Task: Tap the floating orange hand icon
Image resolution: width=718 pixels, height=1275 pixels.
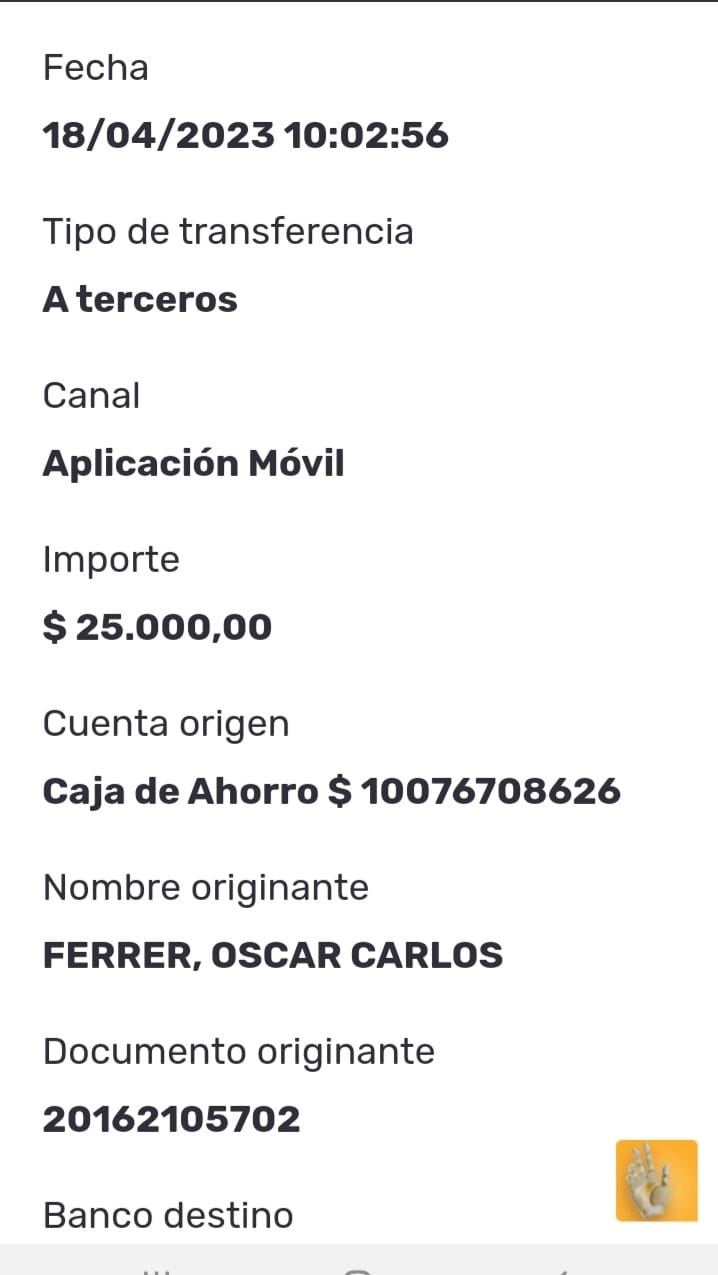Action: pyautogui.click(x=656, y=1180)
